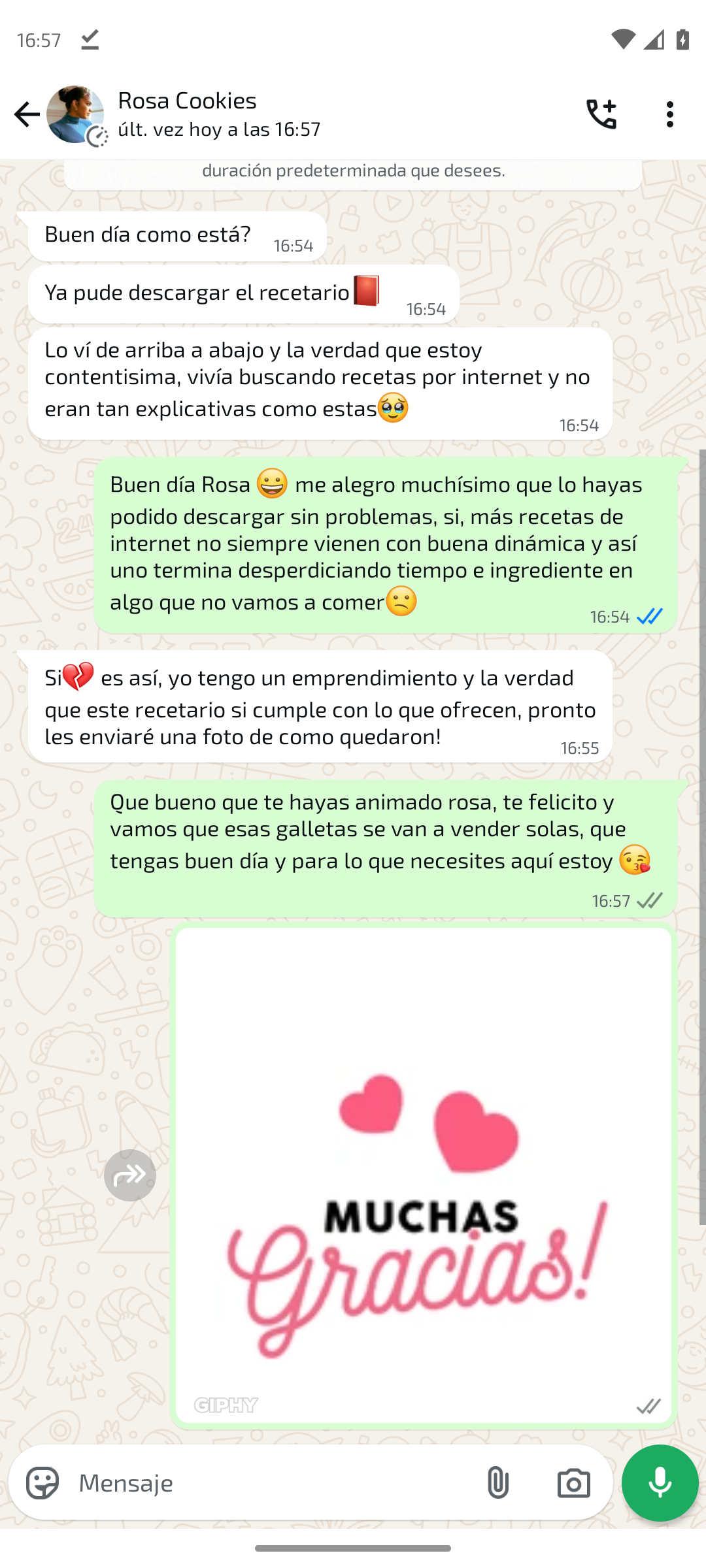The image size is (706, 1568).
Task: Open Rosa Cookies contact info
Action: 218,114
